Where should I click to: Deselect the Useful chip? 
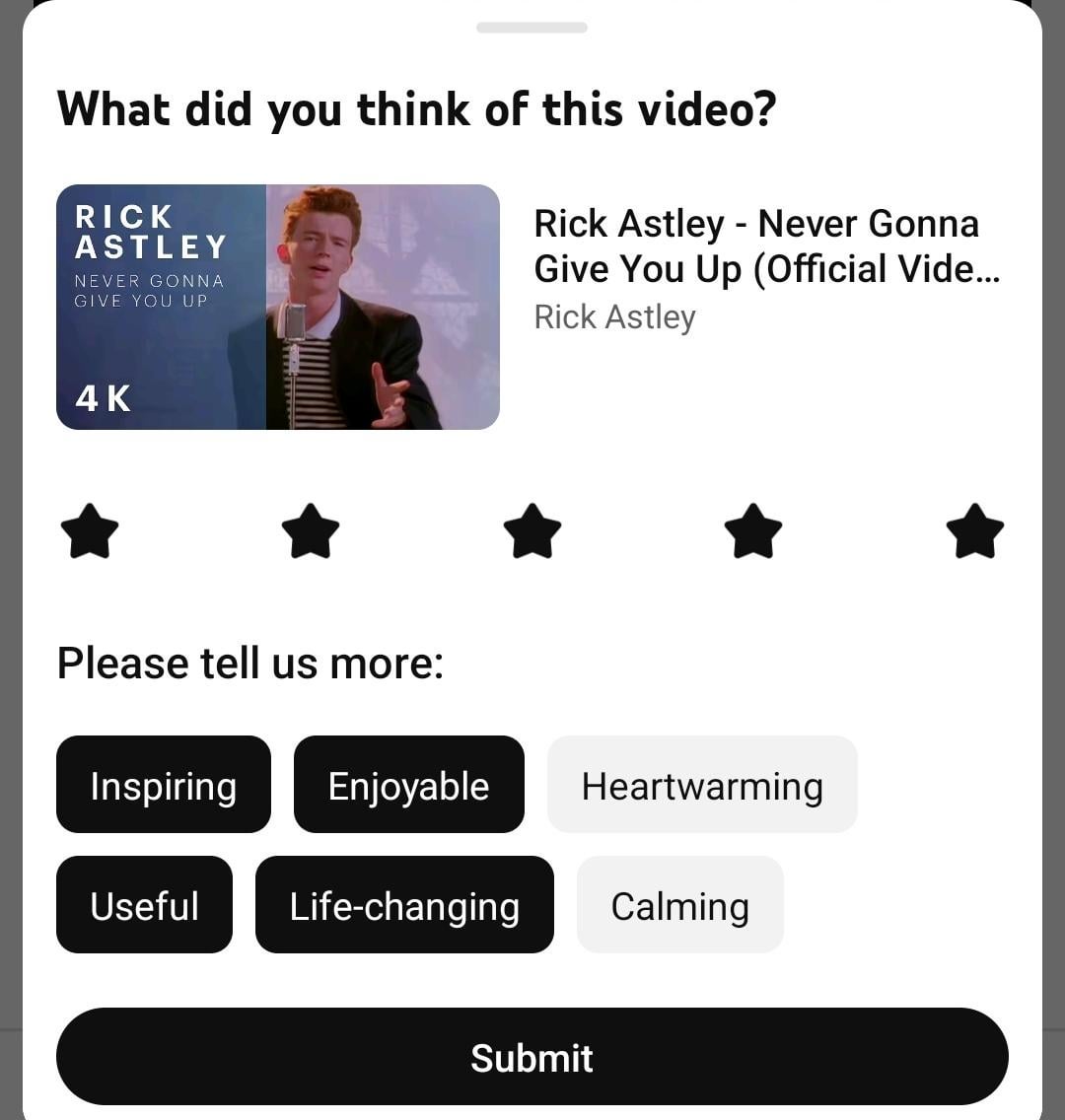coord(144,905)
